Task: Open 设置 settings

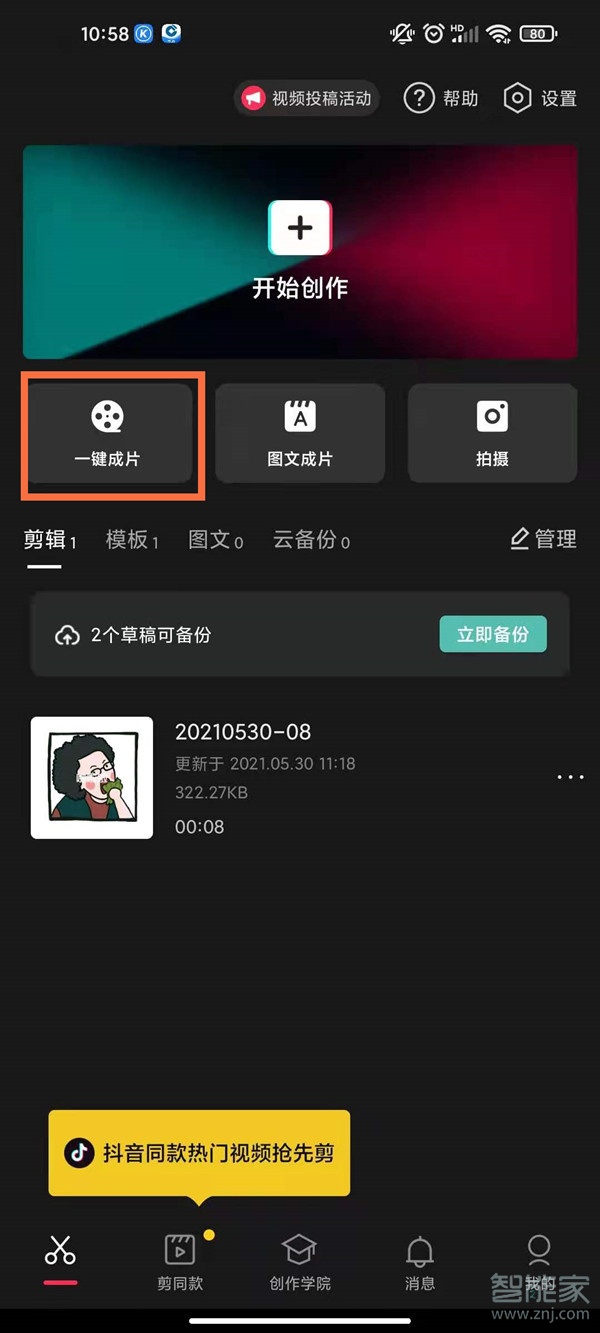Action: (542, 98)
